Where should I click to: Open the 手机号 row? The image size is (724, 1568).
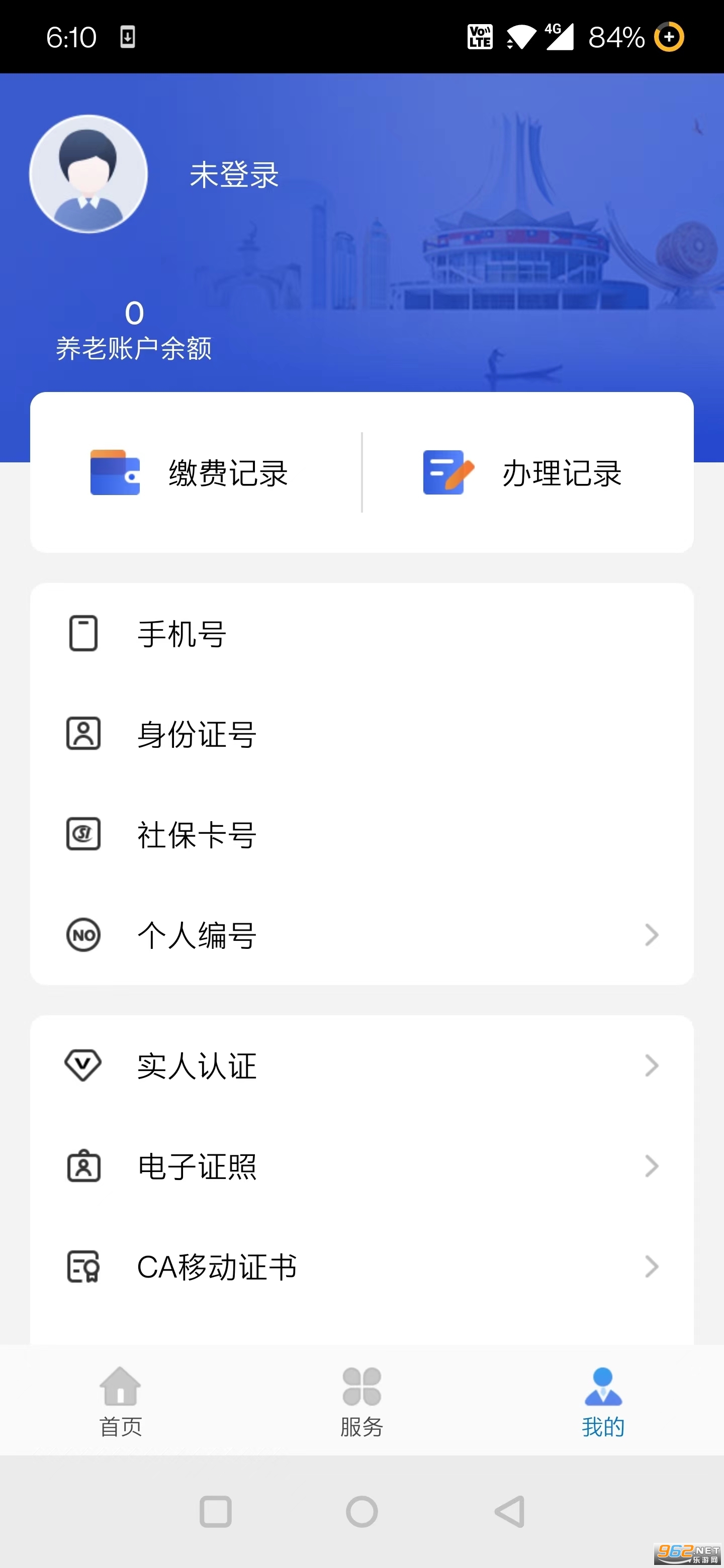pyautogui.click(x=361, y=634)
